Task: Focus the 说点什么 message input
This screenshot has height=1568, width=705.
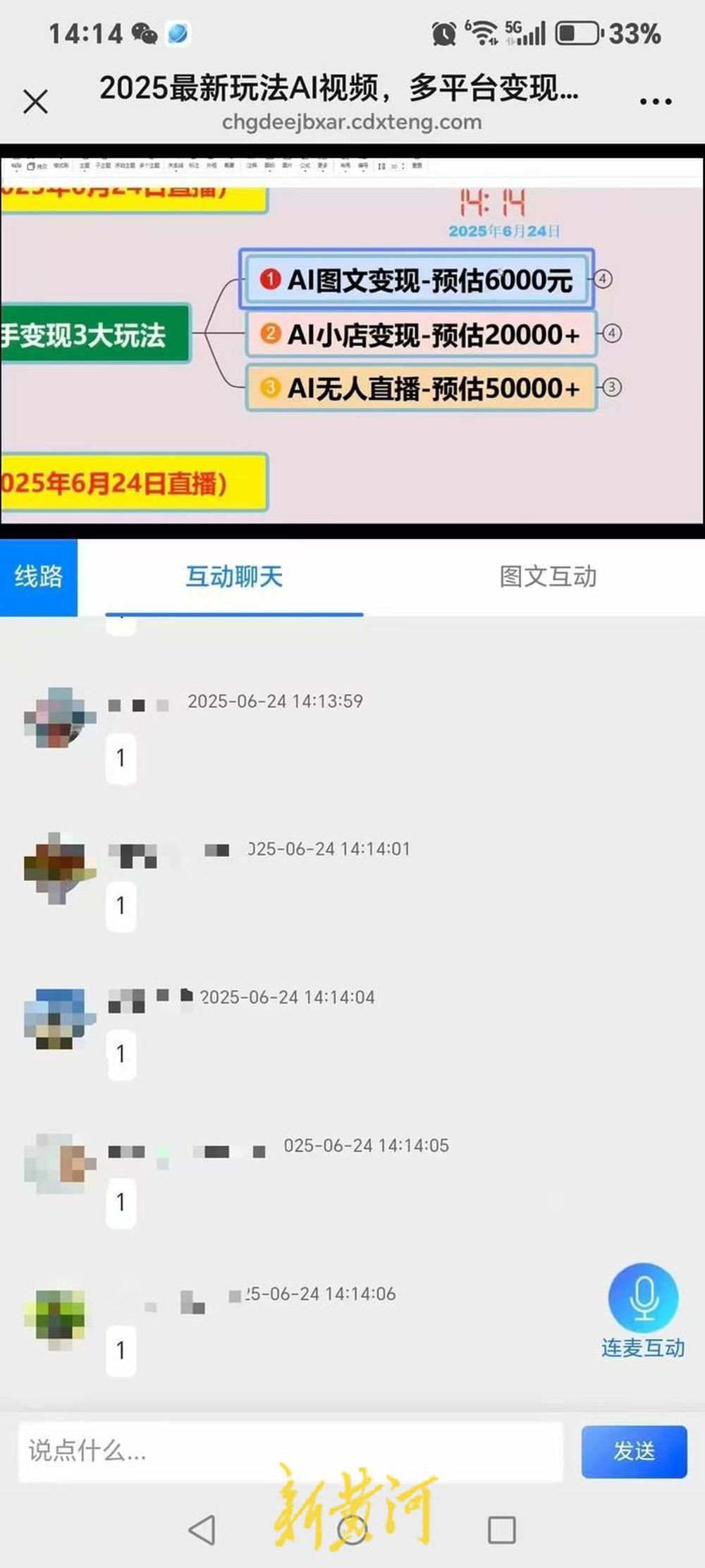Action: 290,1451
